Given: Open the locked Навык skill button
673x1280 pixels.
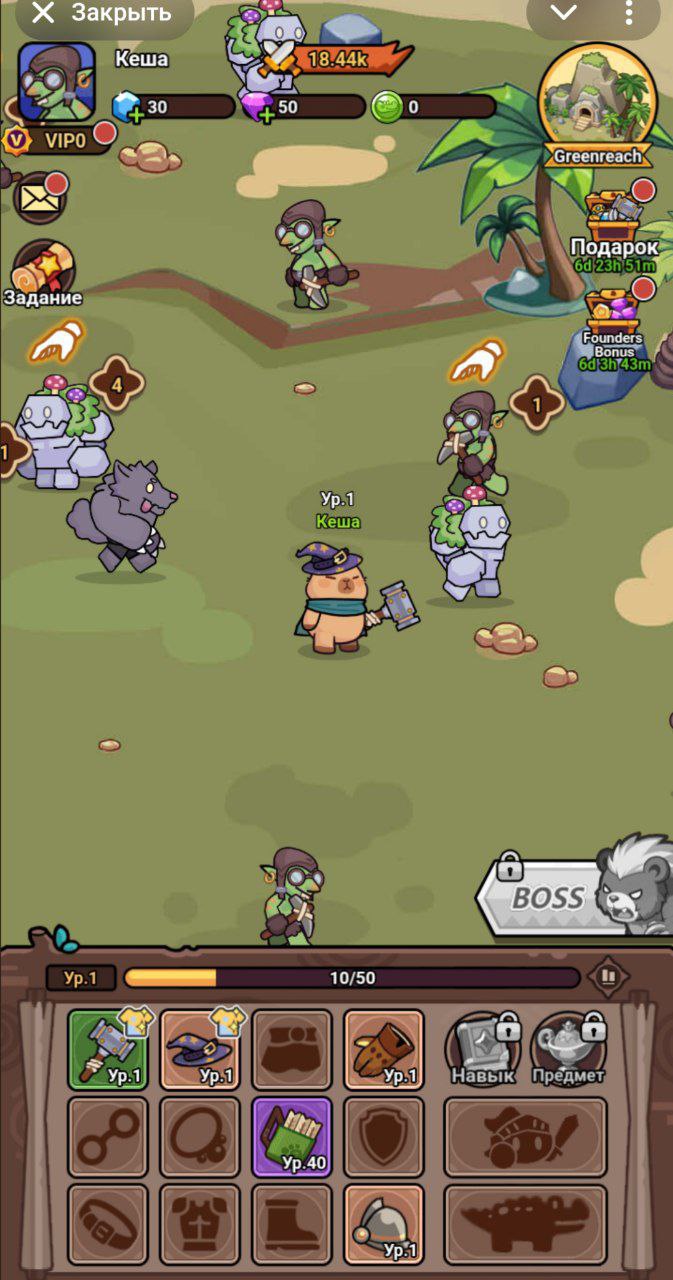Looking at the screenshot, I should pyautogui.click(x=483, y=1051).
